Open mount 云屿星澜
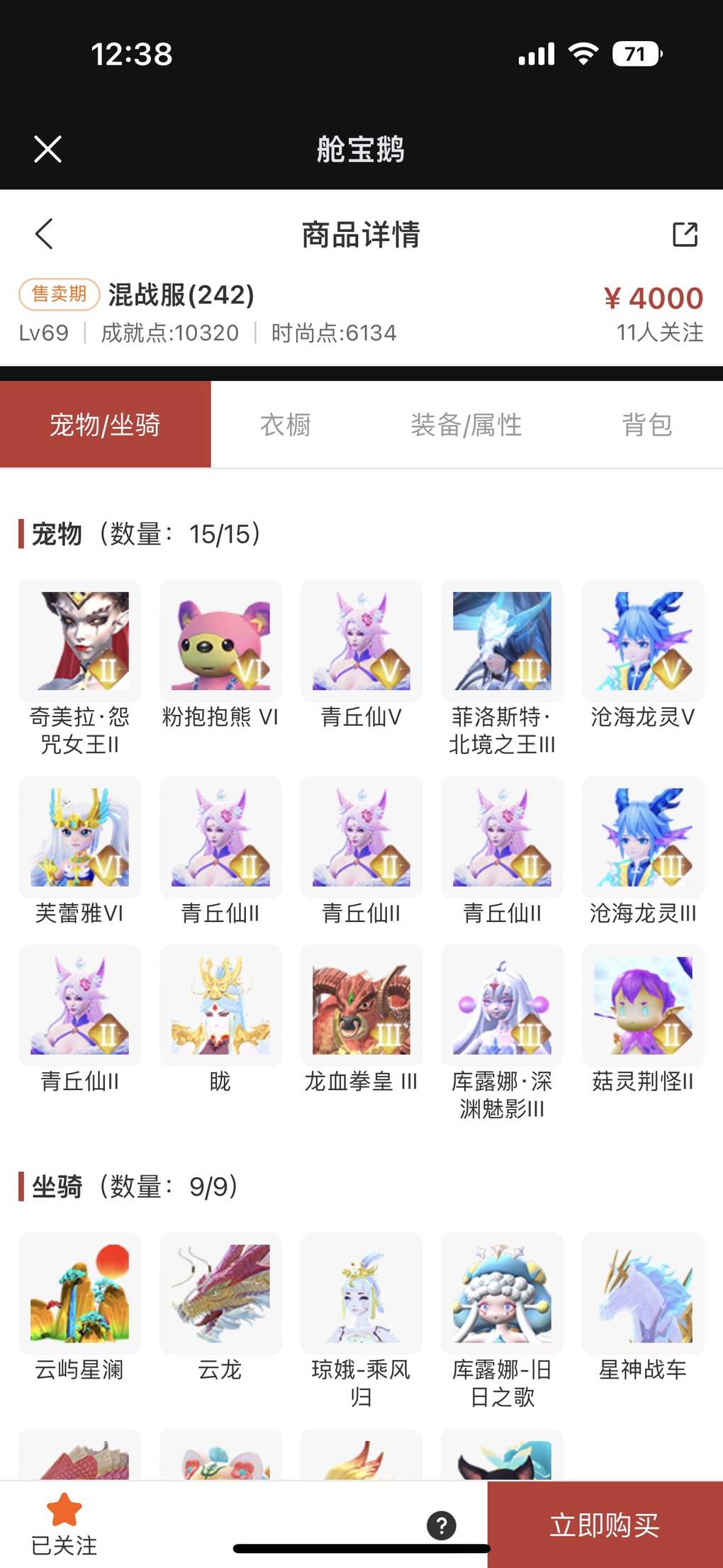723x1568 pixels. coord(79,1294)
